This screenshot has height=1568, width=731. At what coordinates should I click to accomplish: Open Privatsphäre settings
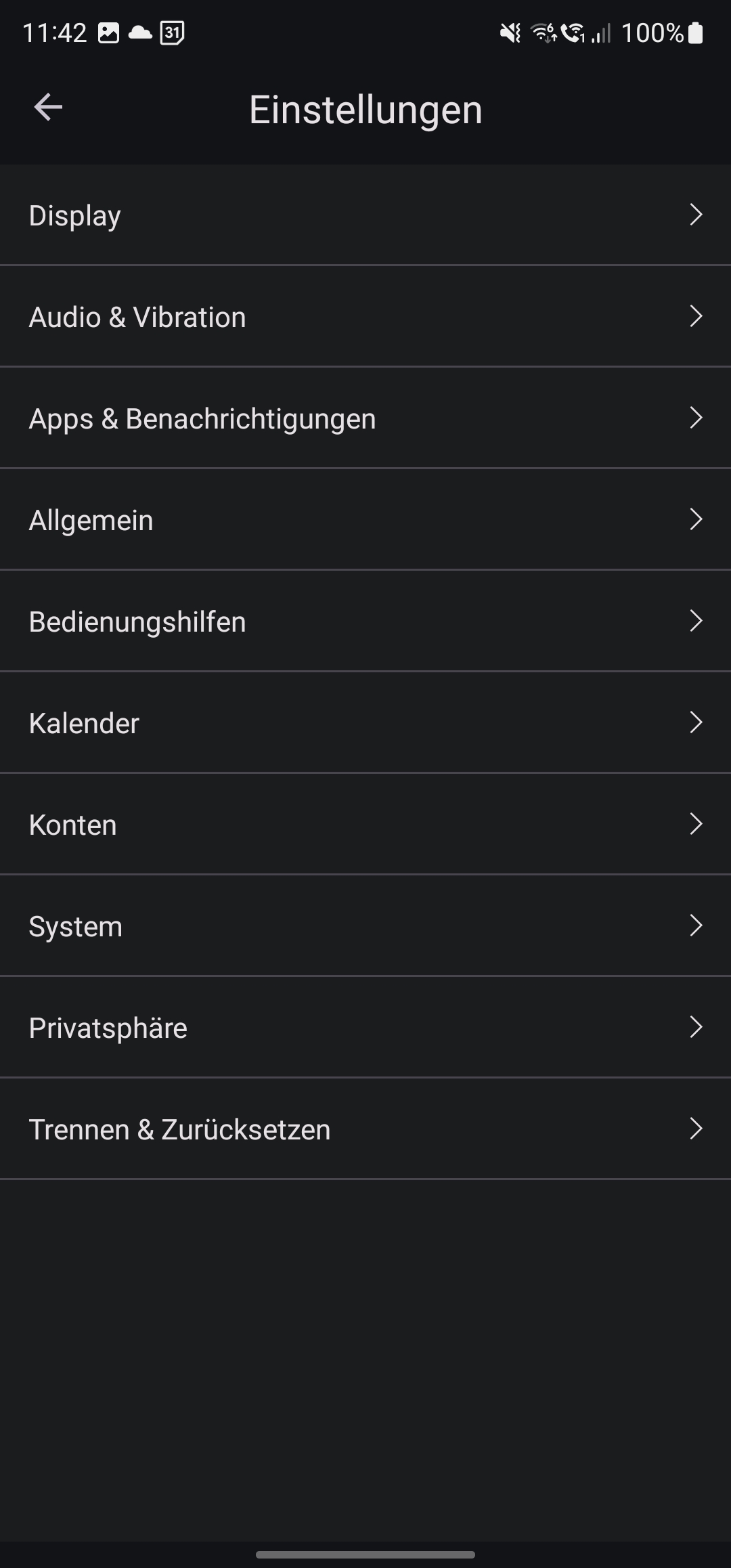coord(365,1027)
